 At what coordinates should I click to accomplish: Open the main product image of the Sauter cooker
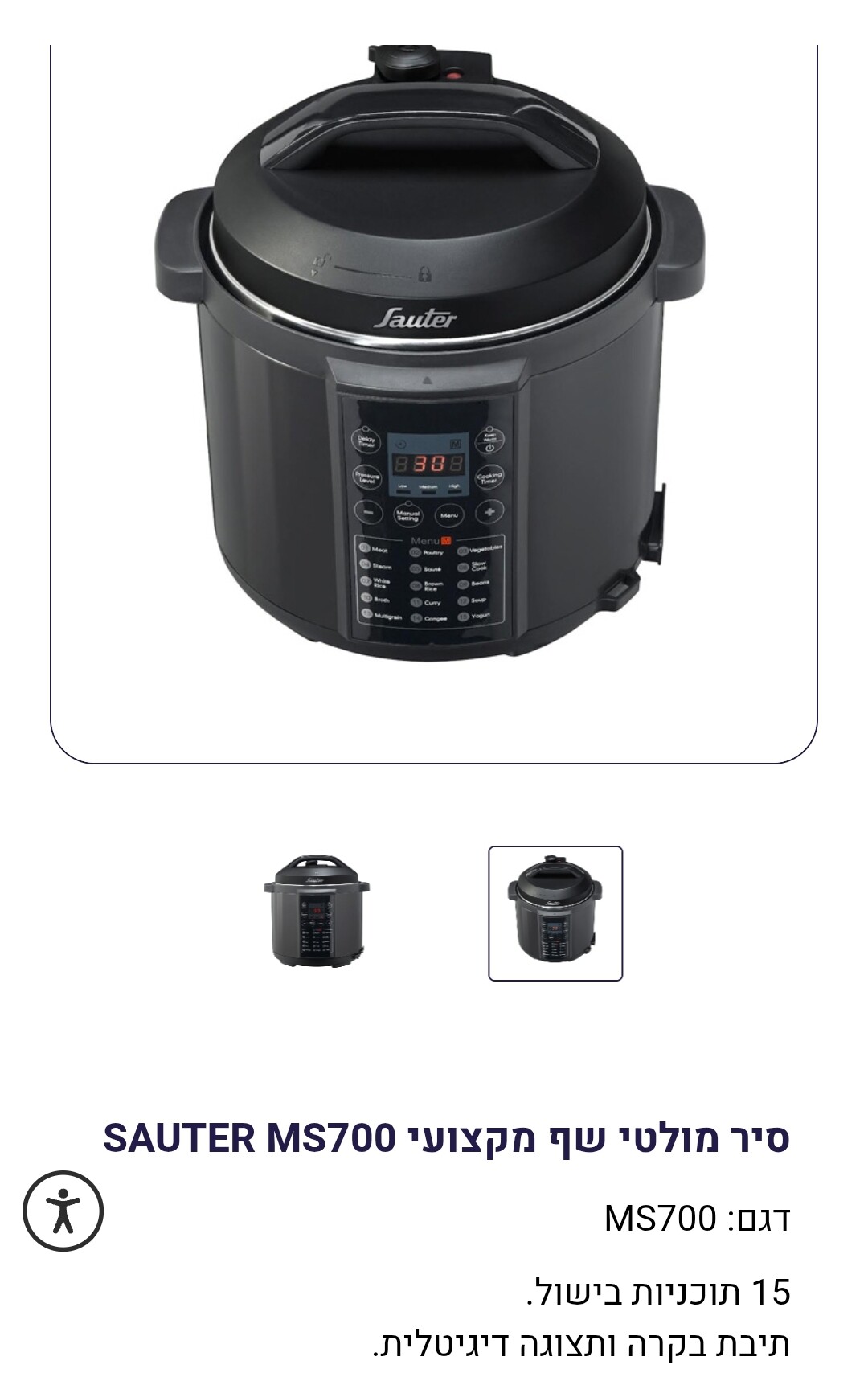pos(434,362)
